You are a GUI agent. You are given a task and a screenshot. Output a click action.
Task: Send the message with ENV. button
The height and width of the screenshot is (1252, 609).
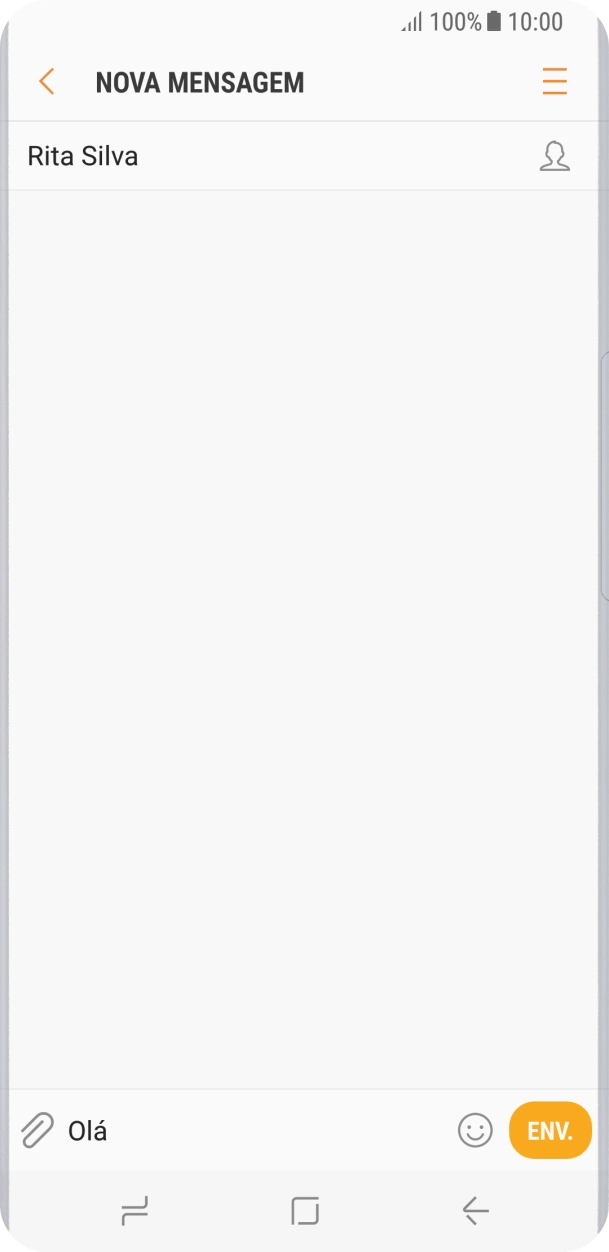550,1130
